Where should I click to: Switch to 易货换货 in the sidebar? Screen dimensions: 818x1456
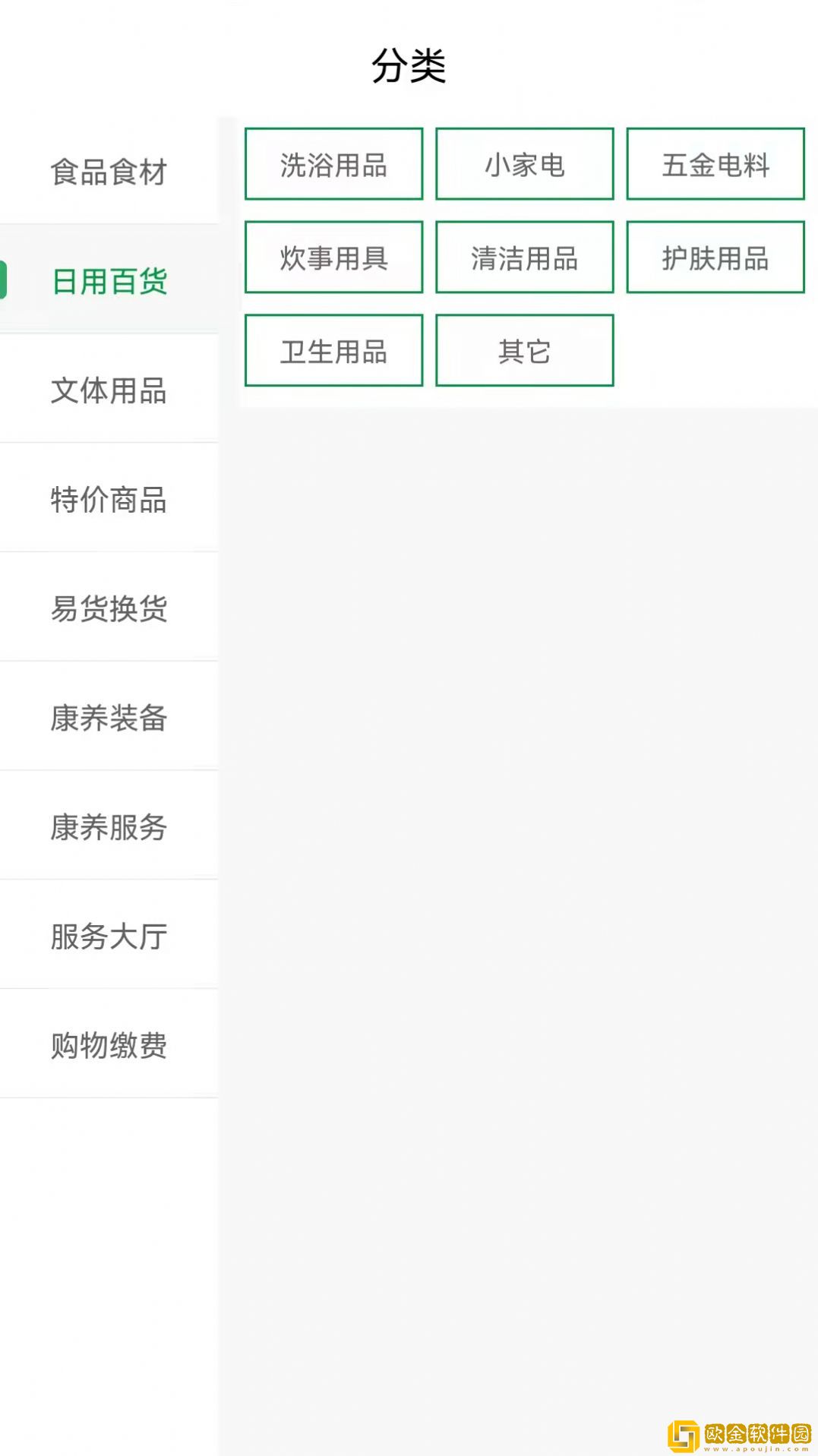(x=109, y=608)
